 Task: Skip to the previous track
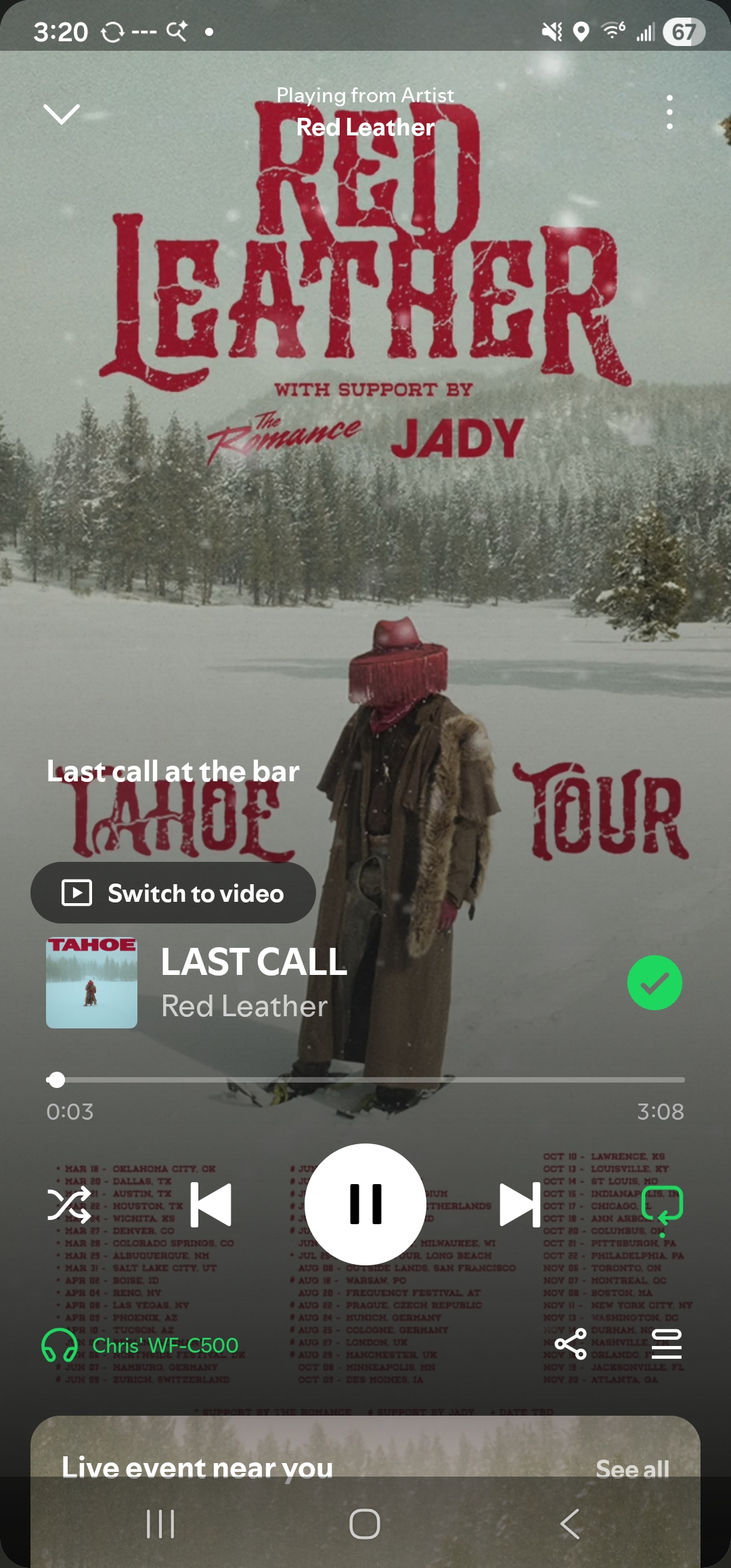tap(211, 1204)
